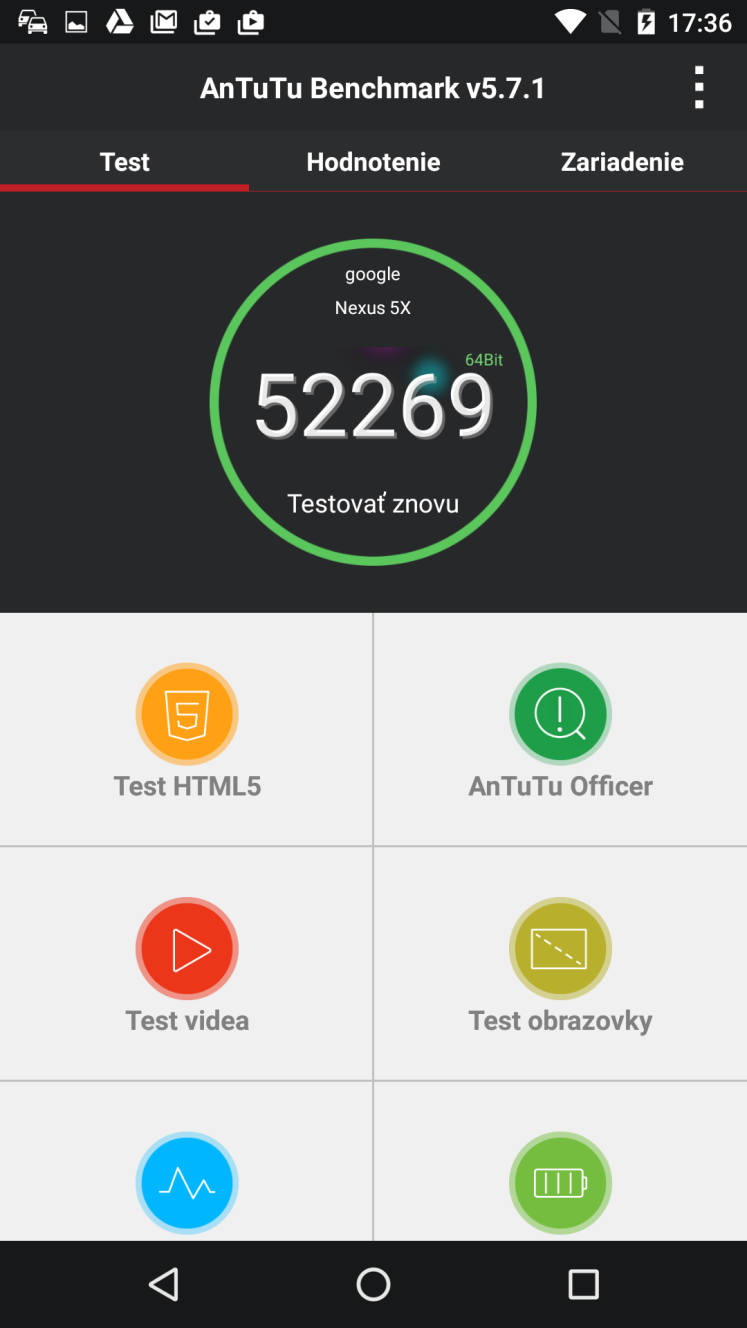Open the overflow menu
Viewport: 747px width, 1328px height.
[699, 88]
